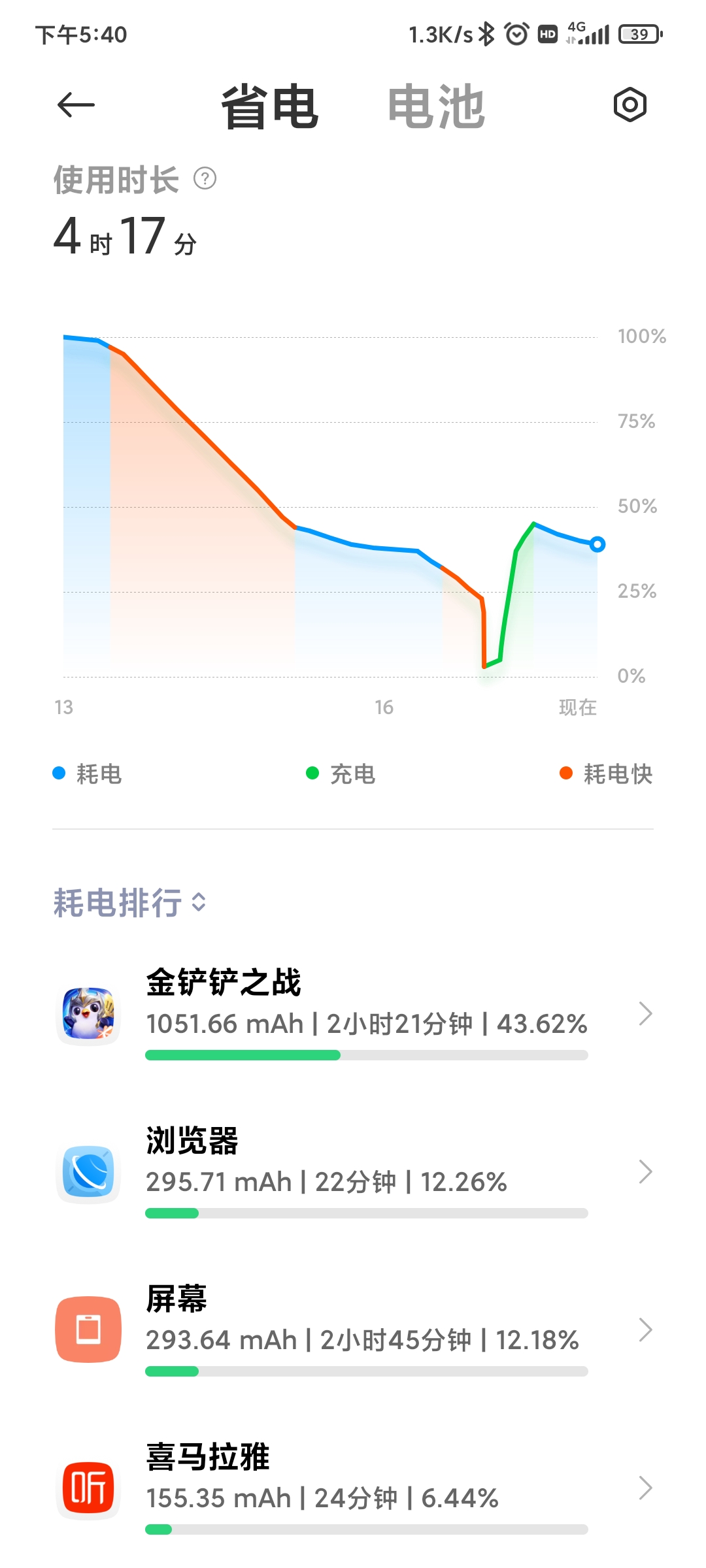The height and width of the screenshot is (1568, 706).
Task: Open 浏览器 power usage details
Action: [353, 1171]
